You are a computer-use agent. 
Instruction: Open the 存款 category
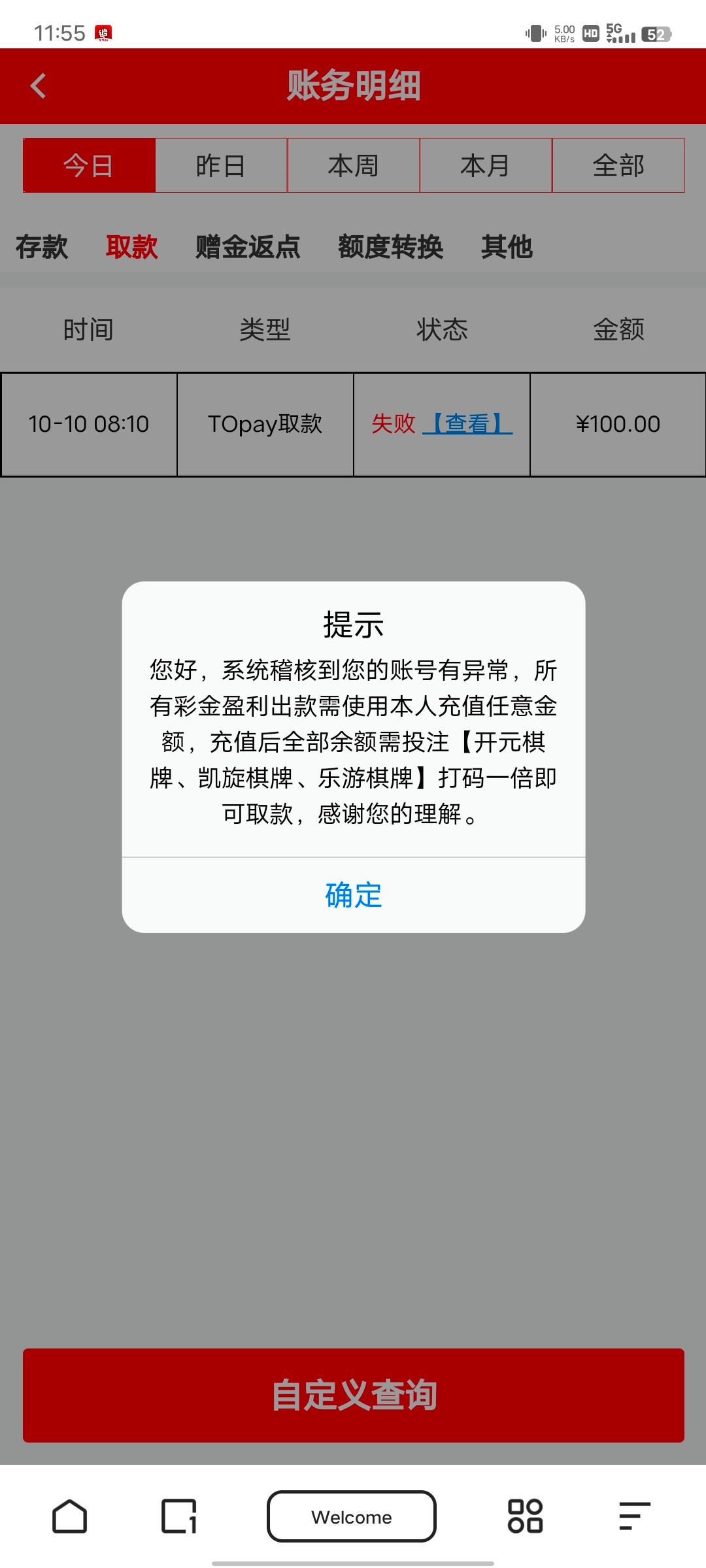[x=42, y=247]
